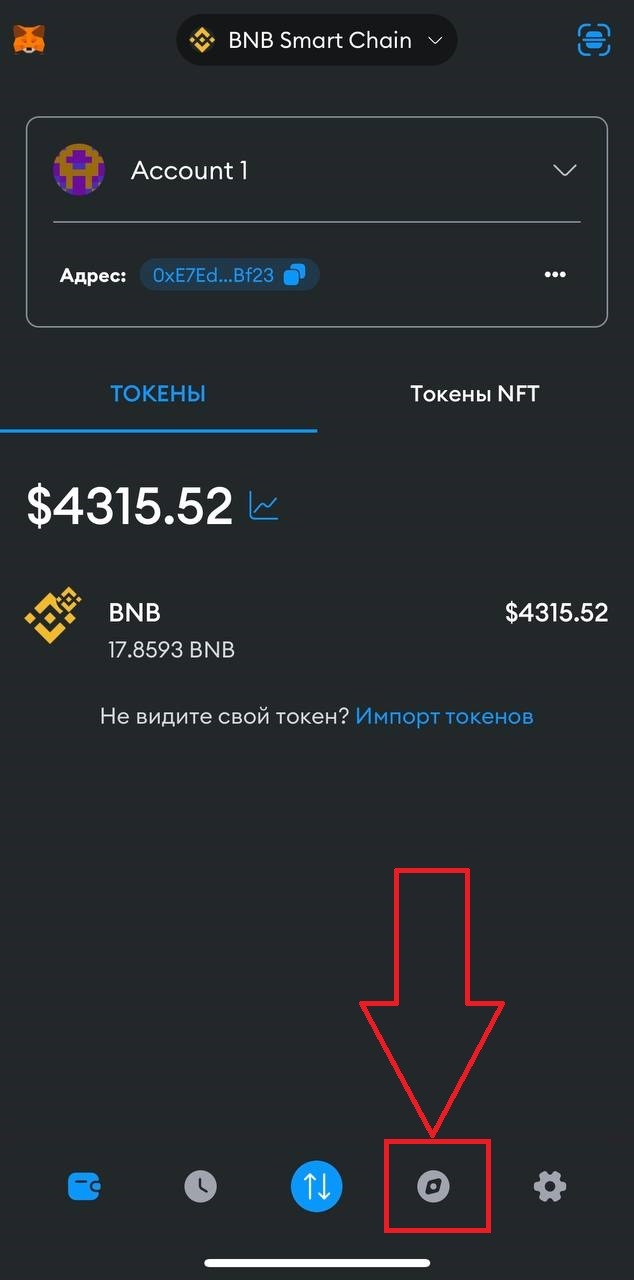Open the browser compass tab
This screenshot has height=1280, width=634.
pos(434,1187)
